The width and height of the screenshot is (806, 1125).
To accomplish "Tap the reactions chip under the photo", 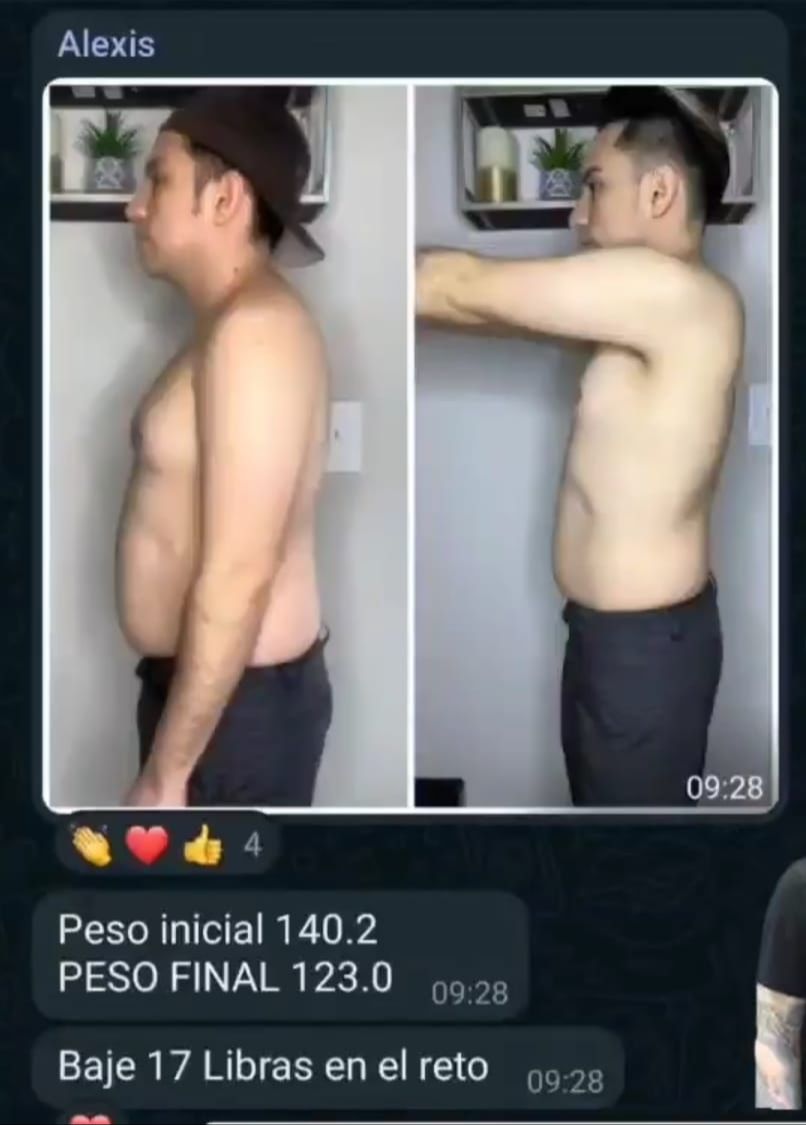I will click(165, 846).
